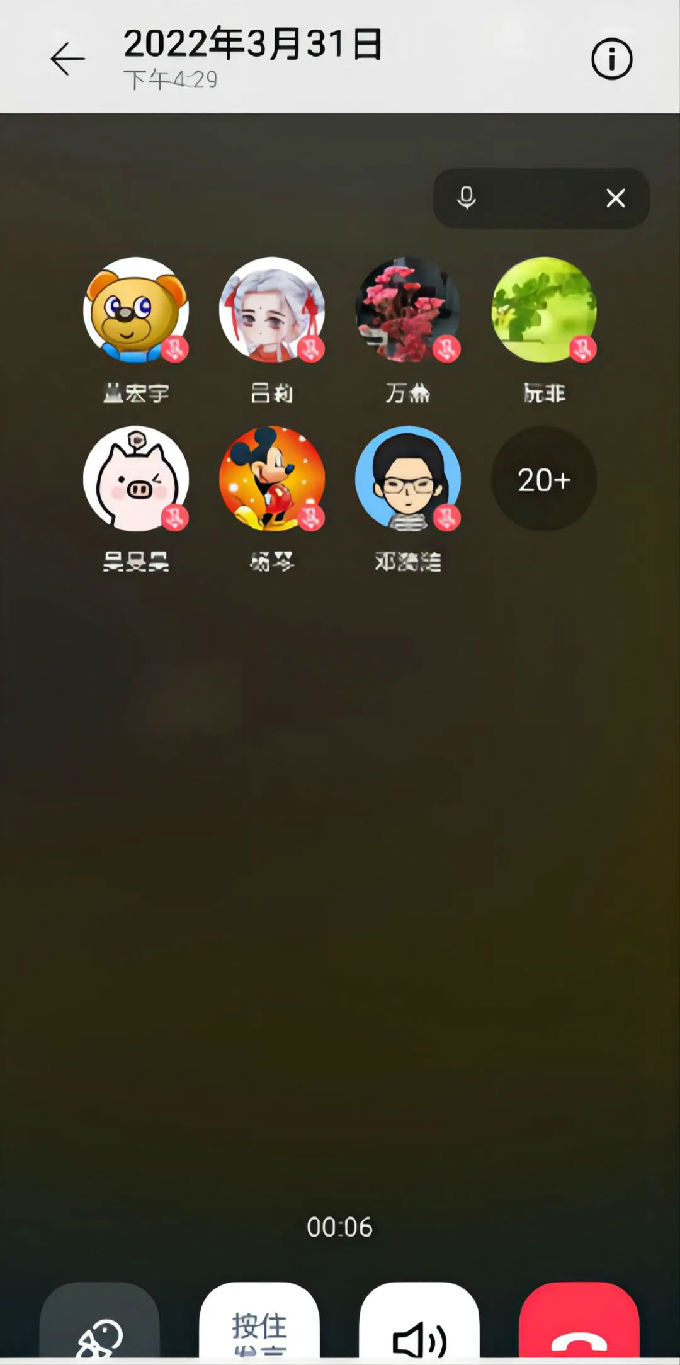680x1365 pixels.
Task: Open the green leaves avatar participant
Action: coord(544,310)
